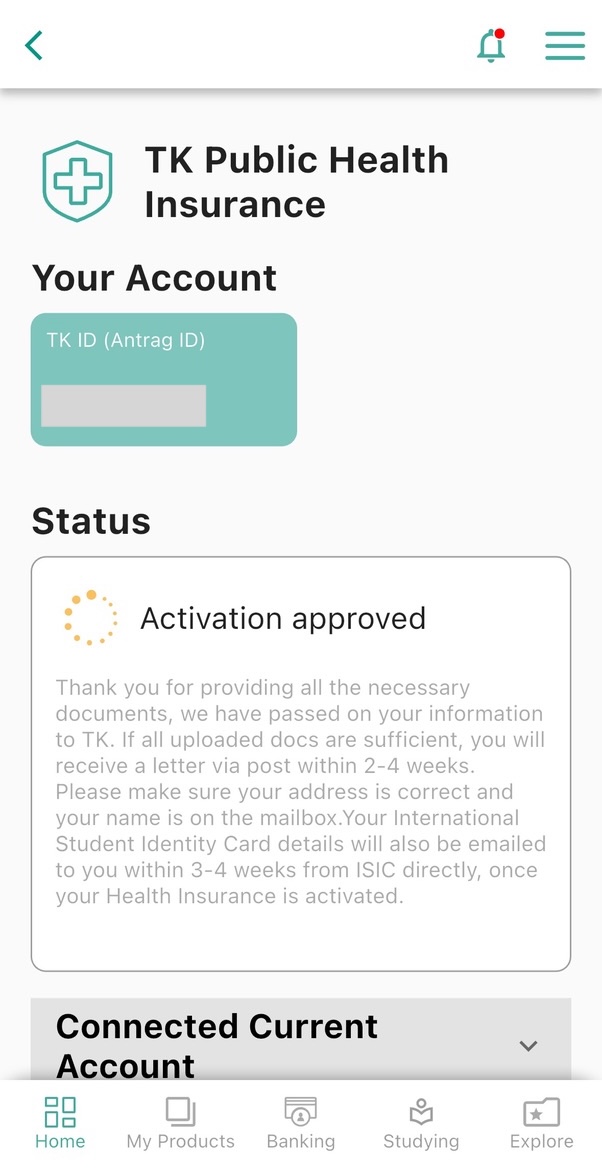
Task: Select the Explore tab
Action: (541, 1123)
